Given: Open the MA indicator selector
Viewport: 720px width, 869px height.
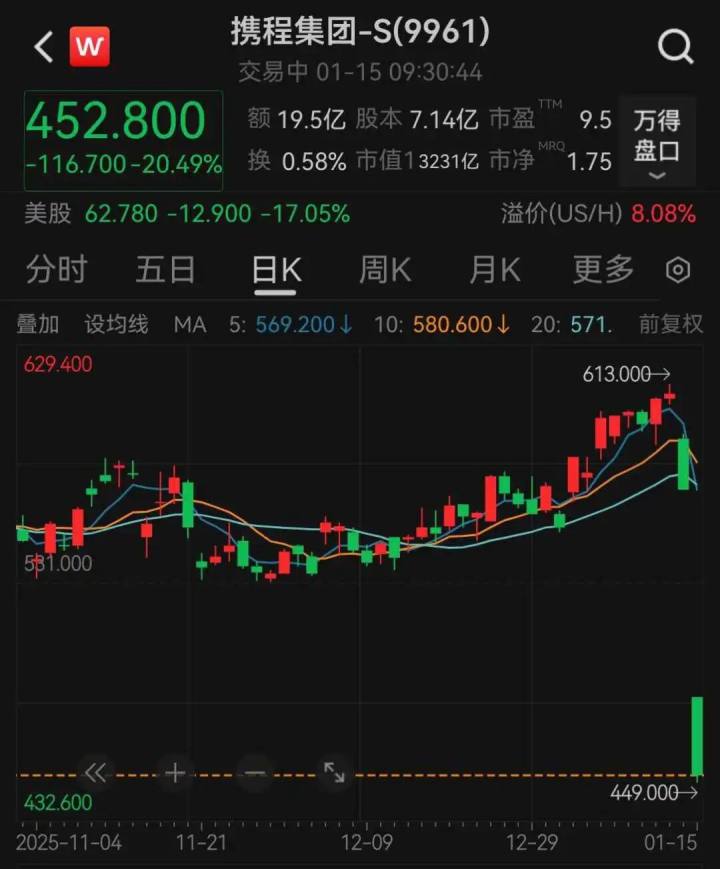Looking at the screenshot, I should tap(190, 324).
